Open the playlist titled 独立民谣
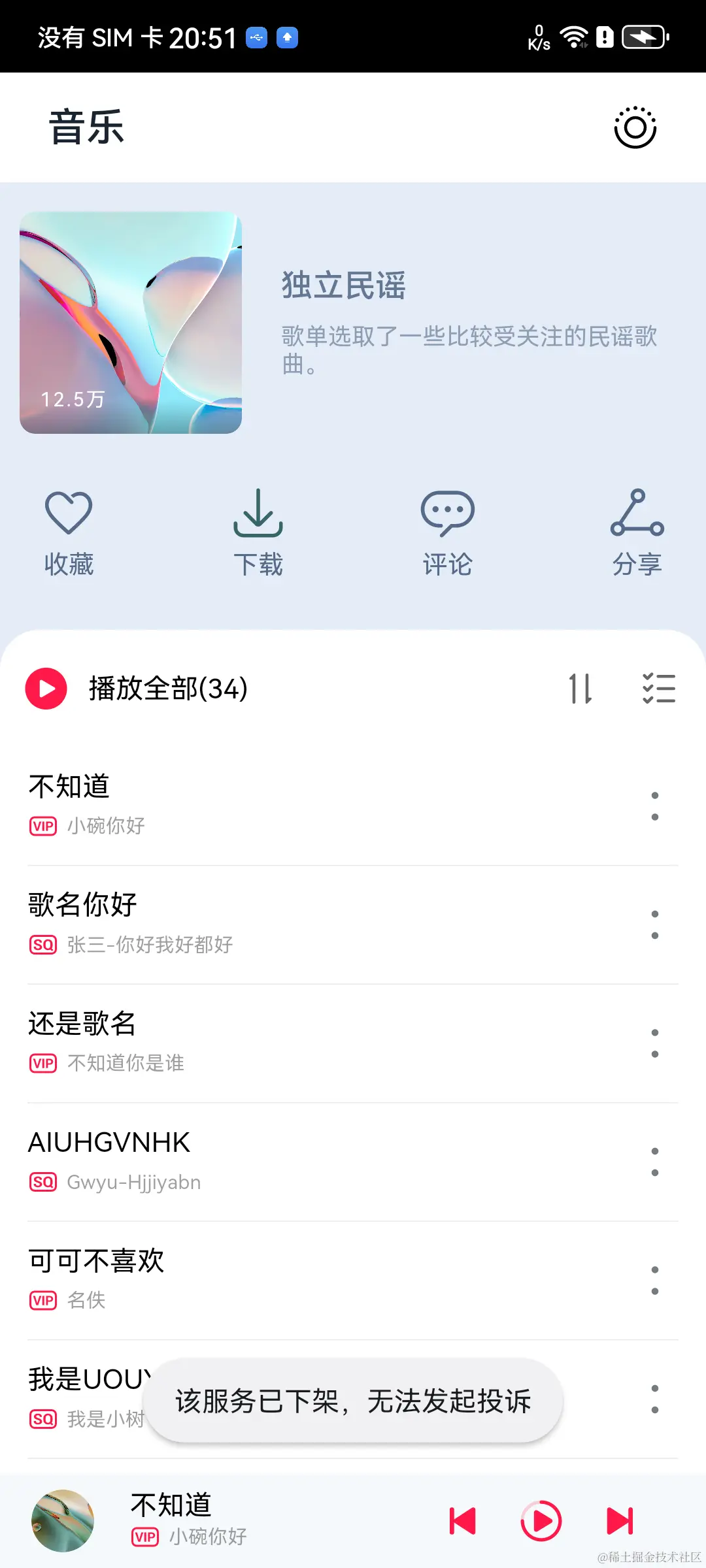Viewport: 706px width, 1568px height. [343, 284]
